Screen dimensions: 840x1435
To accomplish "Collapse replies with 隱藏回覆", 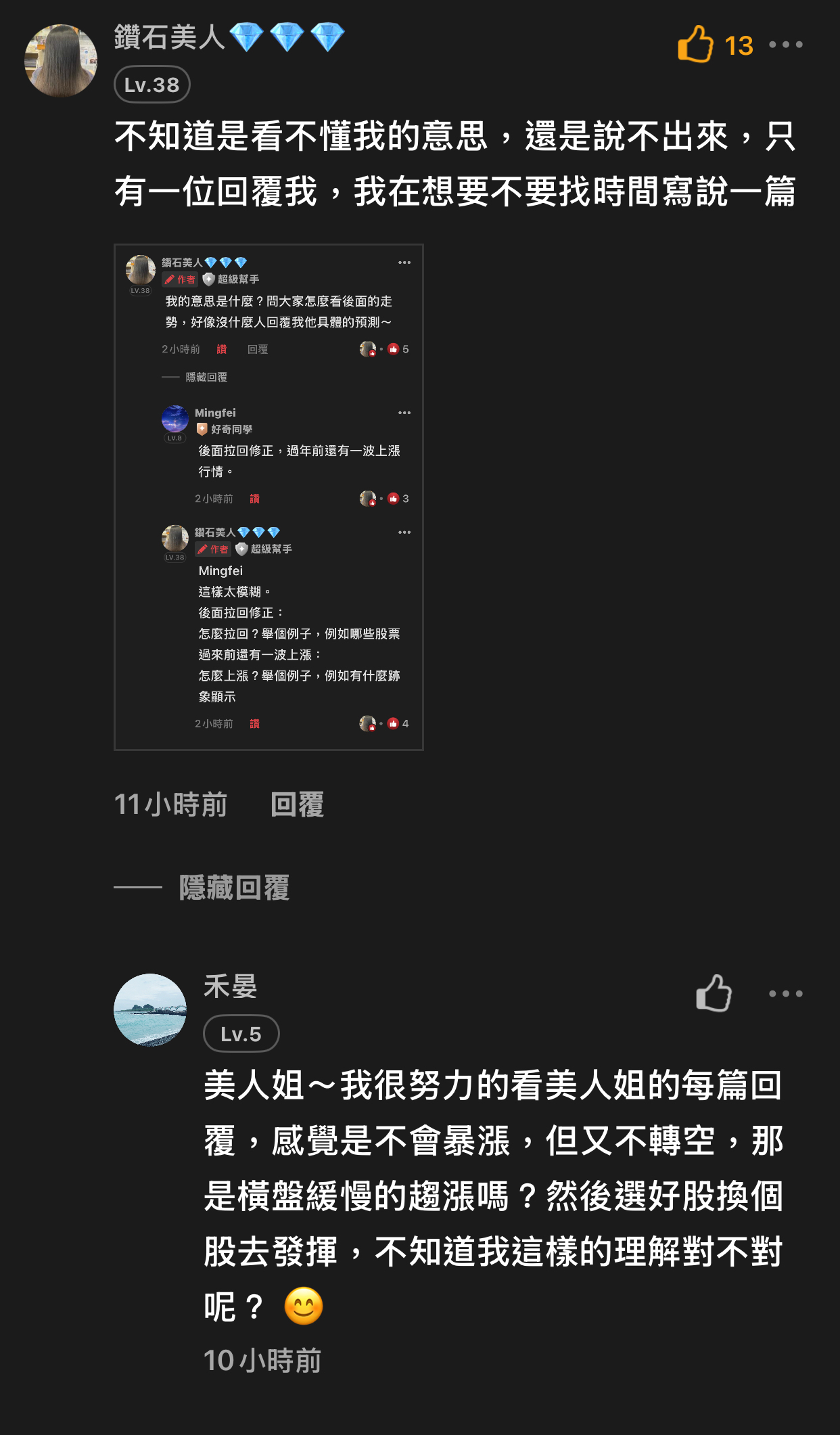I will 233,887.
